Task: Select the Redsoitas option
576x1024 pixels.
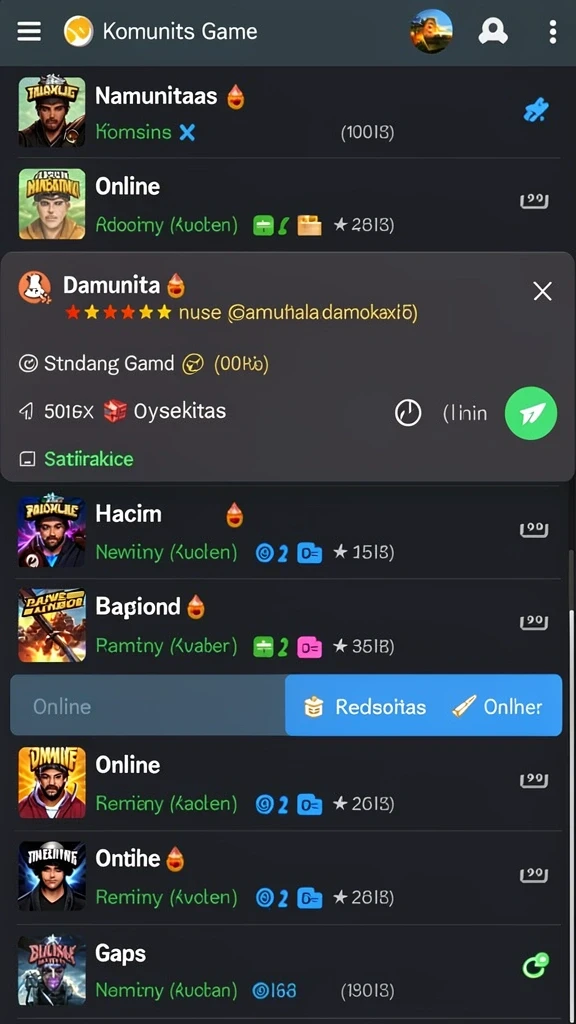Action: pos(366,707)
